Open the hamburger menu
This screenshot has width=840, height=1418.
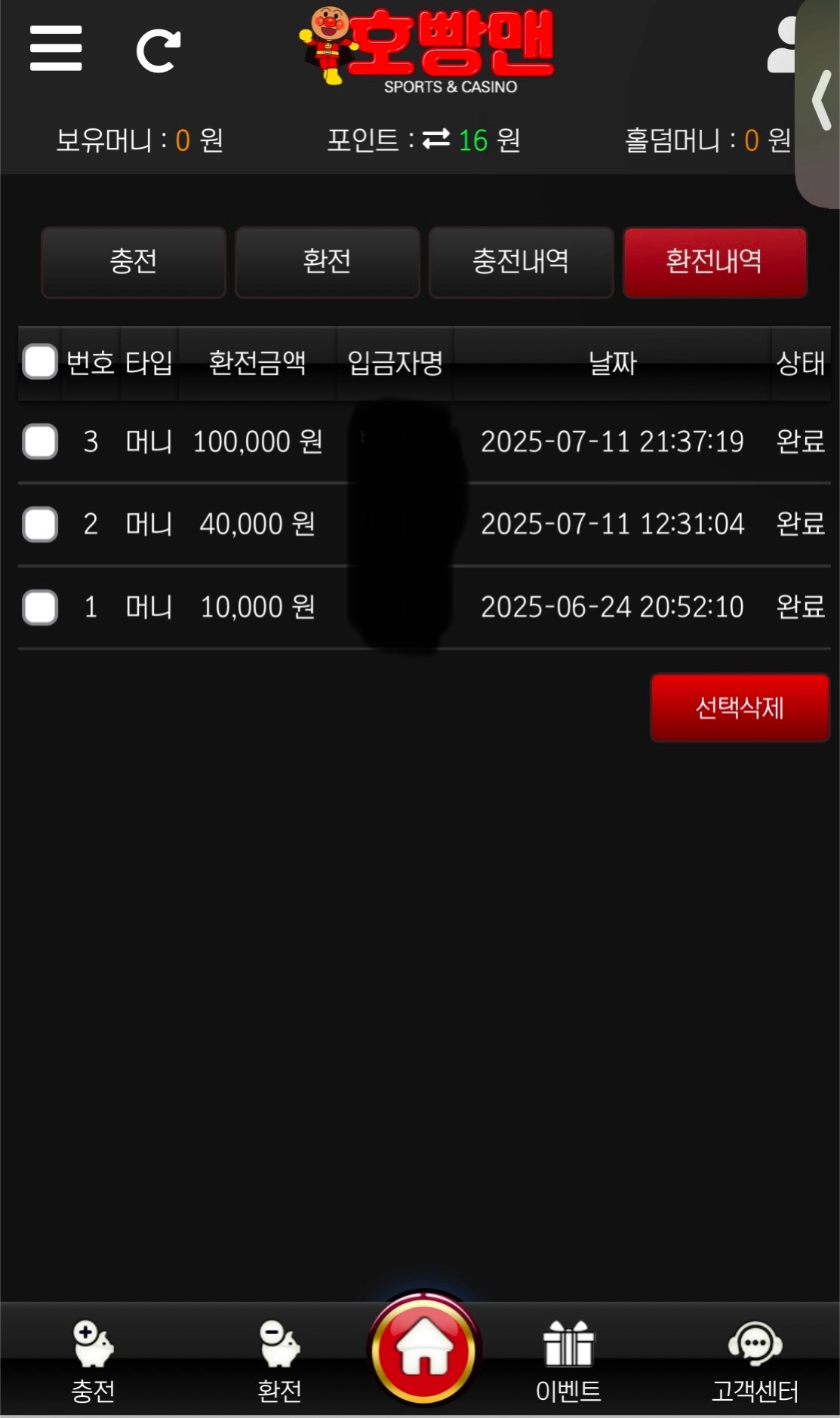[x=56, y=48]
